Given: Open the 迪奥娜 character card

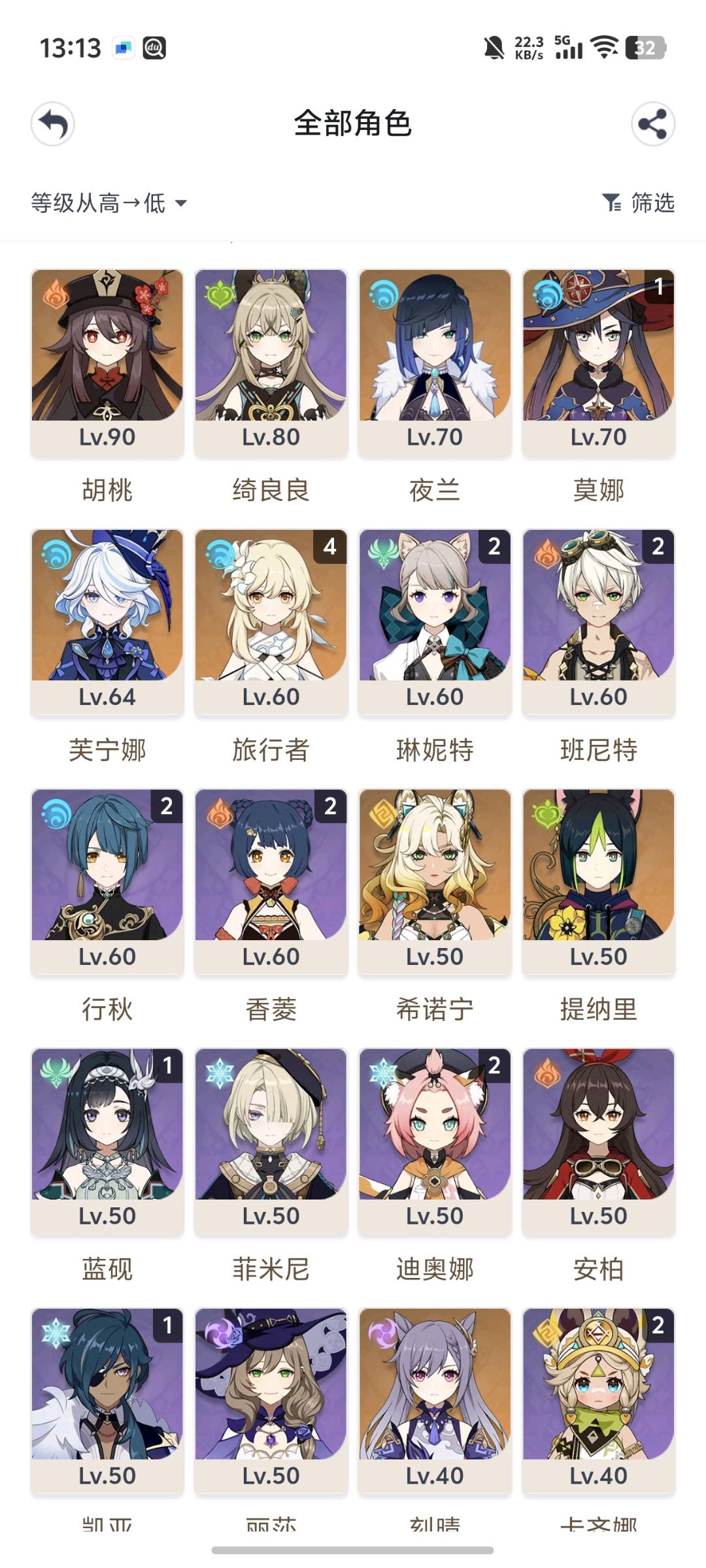Looking at the screenshot, I should coord(435,1141).
